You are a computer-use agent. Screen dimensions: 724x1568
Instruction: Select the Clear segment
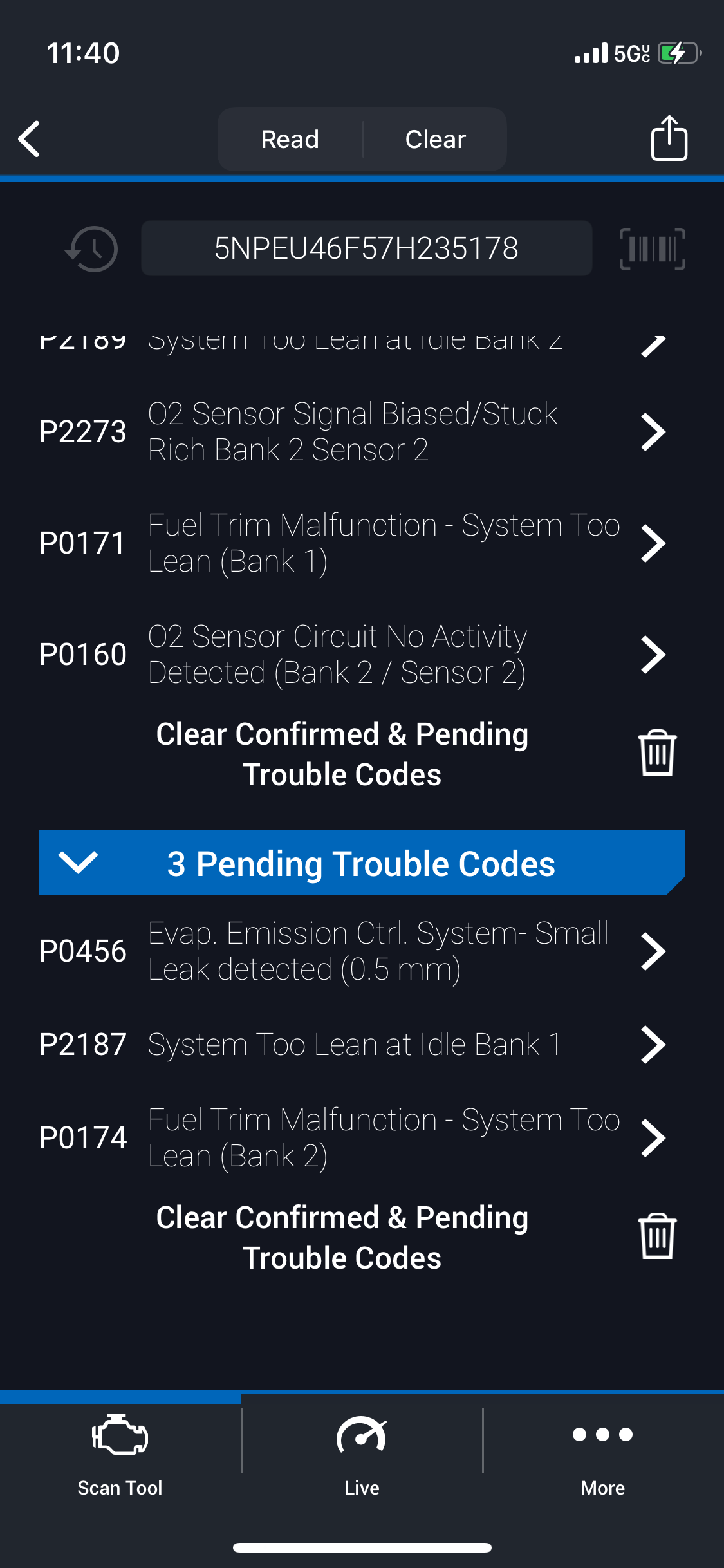click(436, 139)
